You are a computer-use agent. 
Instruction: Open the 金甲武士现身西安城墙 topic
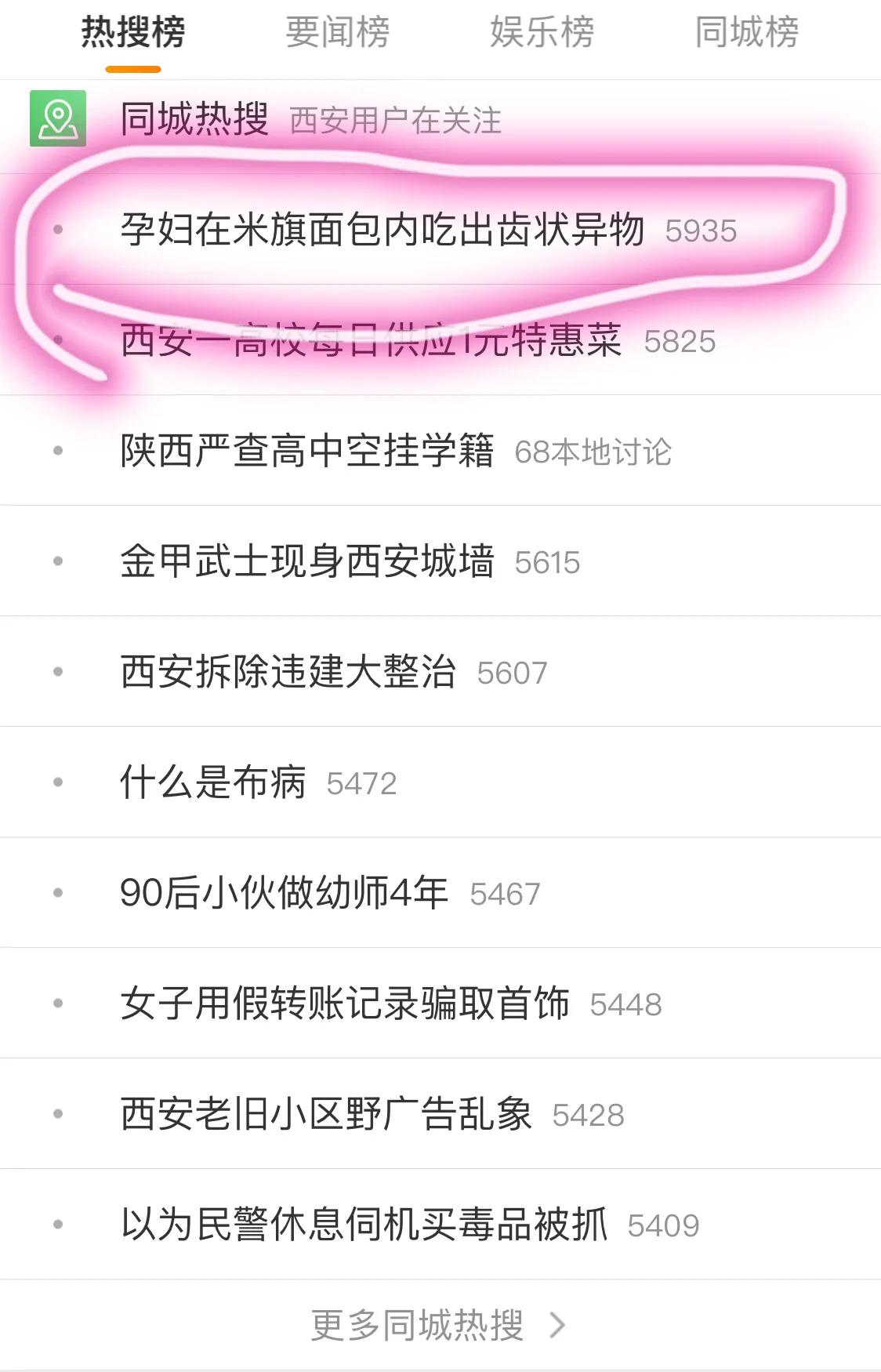point(309,560)
